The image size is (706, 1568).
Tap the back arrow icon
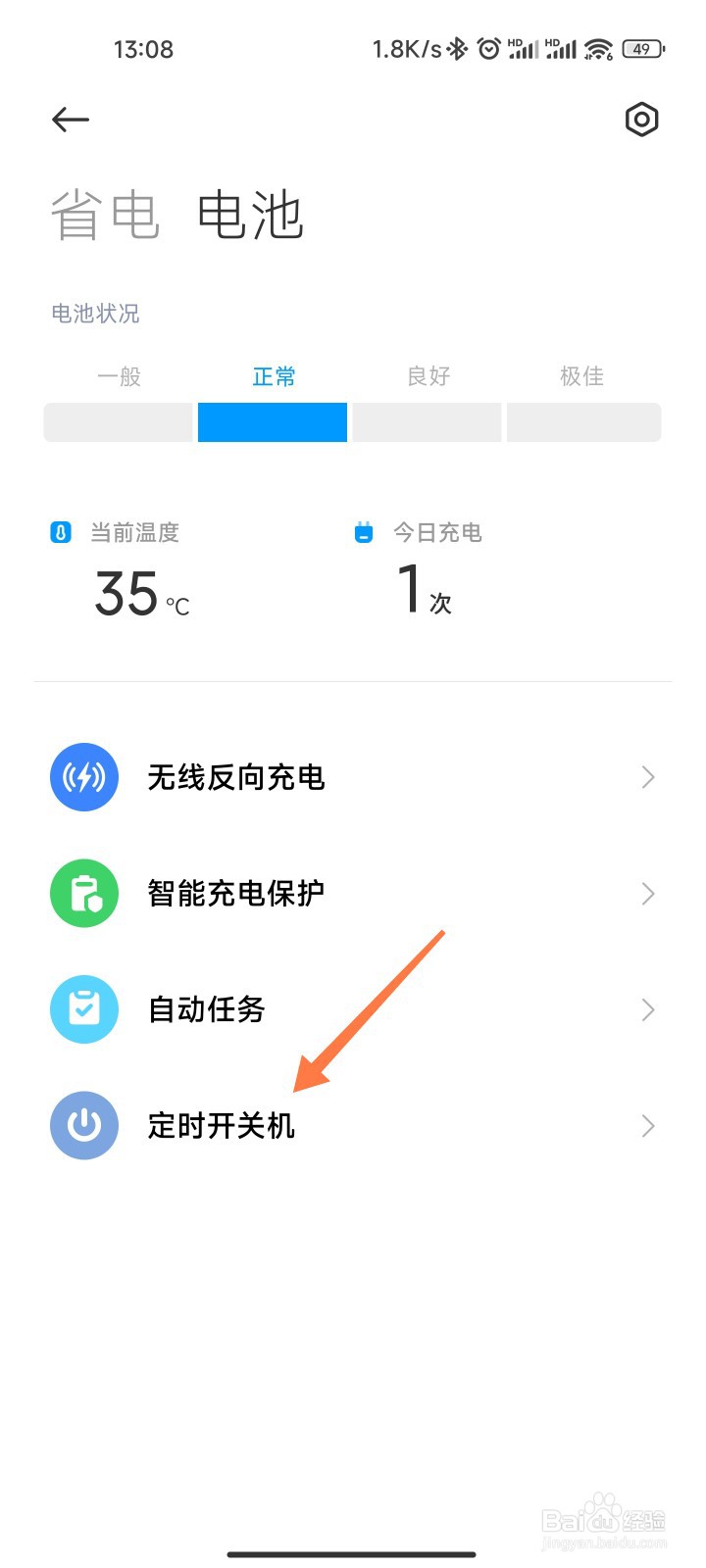69,119
